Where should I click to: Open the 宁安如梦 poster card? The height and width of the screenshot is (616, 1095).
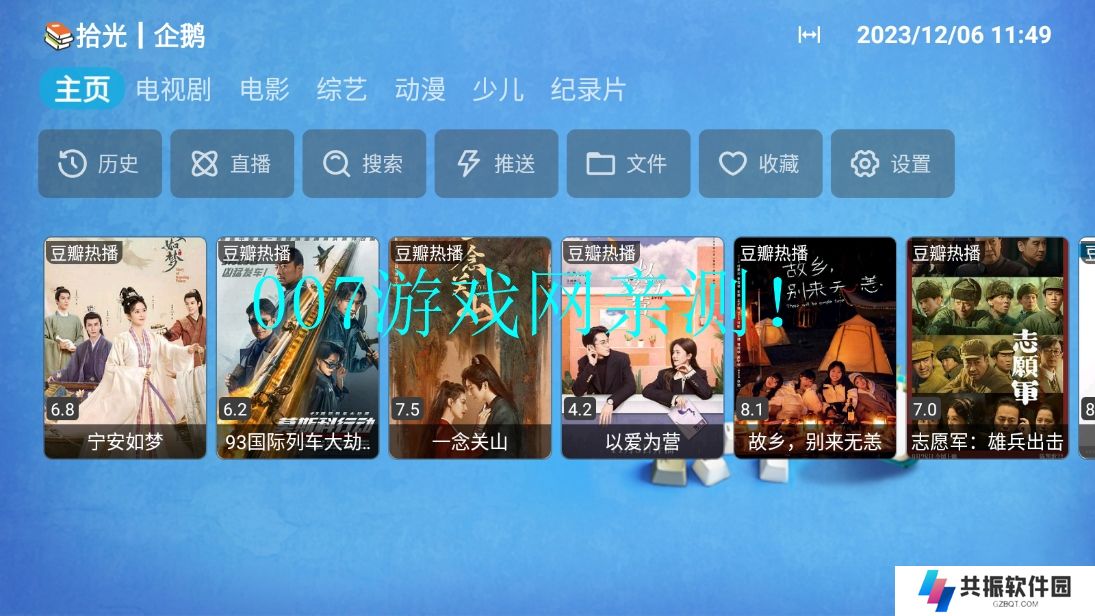coord(125,347)
